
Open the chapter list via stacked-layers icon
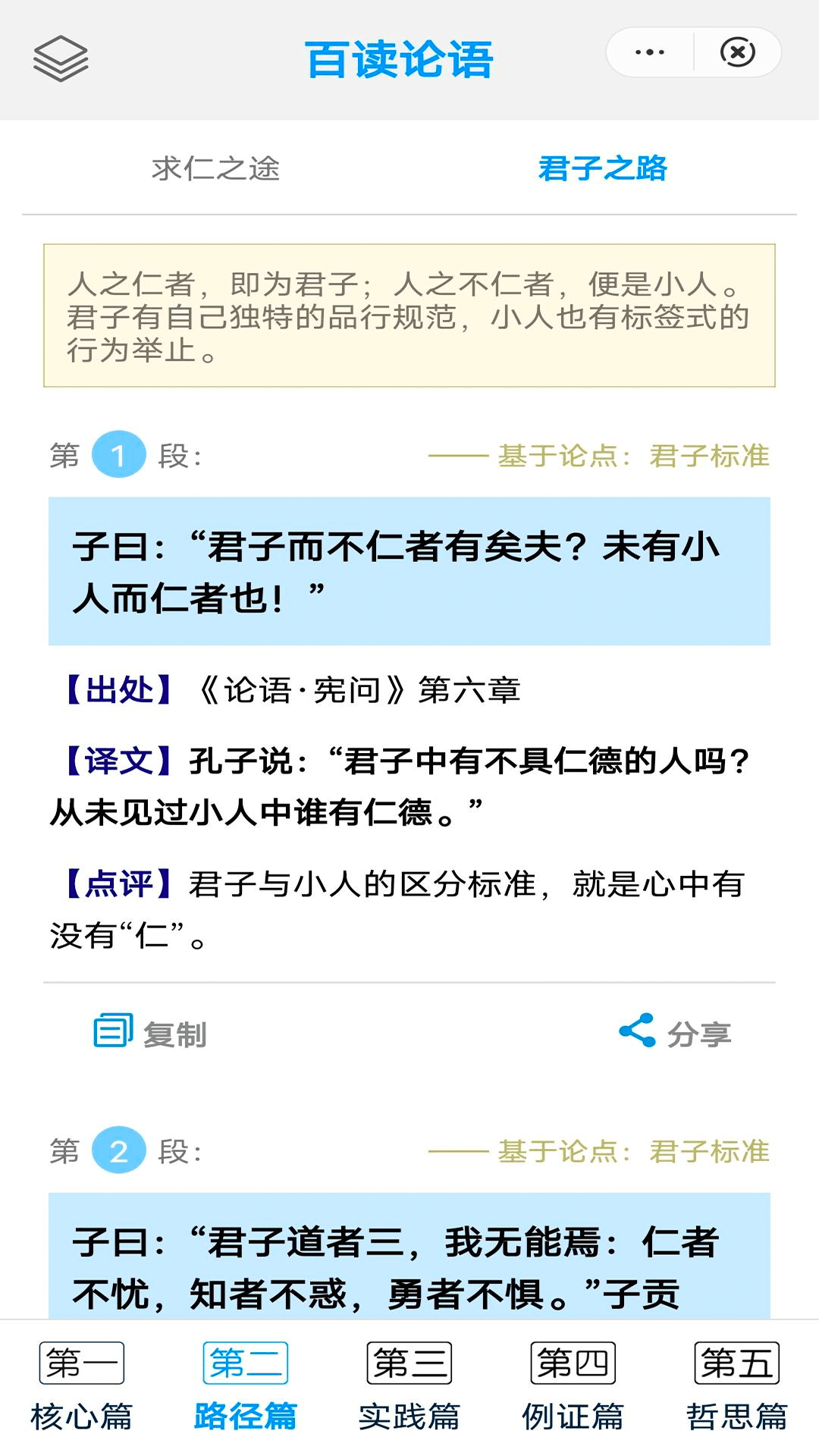point(62,58)
